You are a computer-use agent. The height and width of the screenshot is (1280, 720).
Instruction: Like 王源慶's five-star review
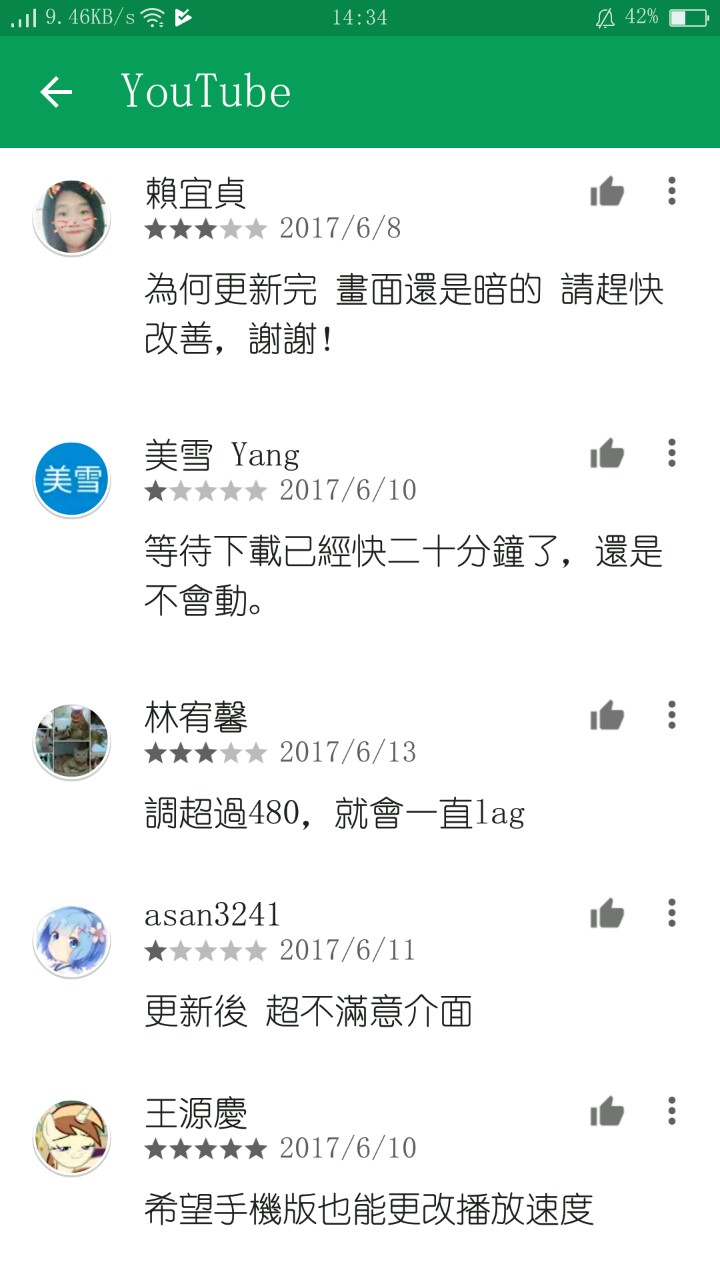606,1111
